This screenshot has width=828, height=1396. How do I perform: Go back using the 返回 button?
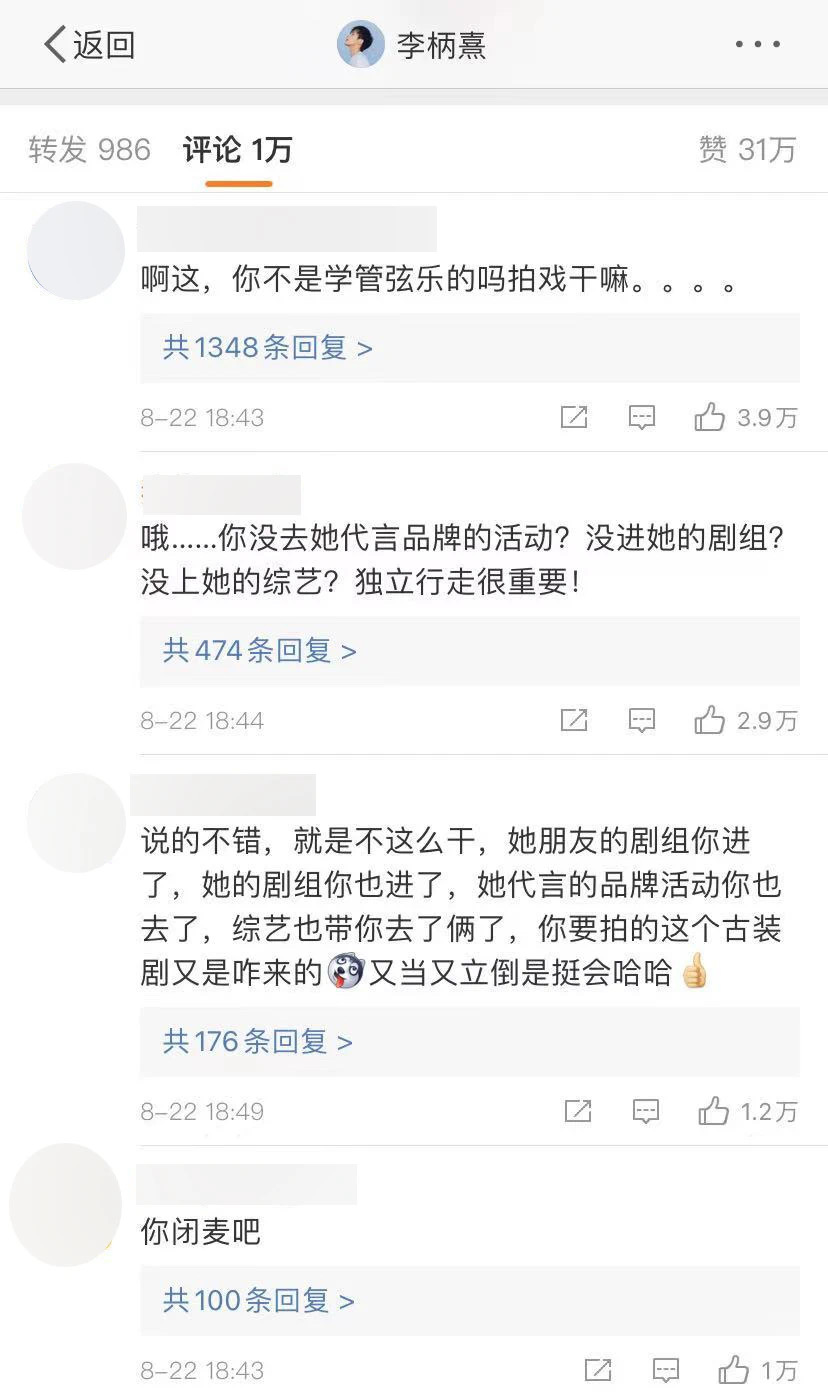[x=88, y=45]
